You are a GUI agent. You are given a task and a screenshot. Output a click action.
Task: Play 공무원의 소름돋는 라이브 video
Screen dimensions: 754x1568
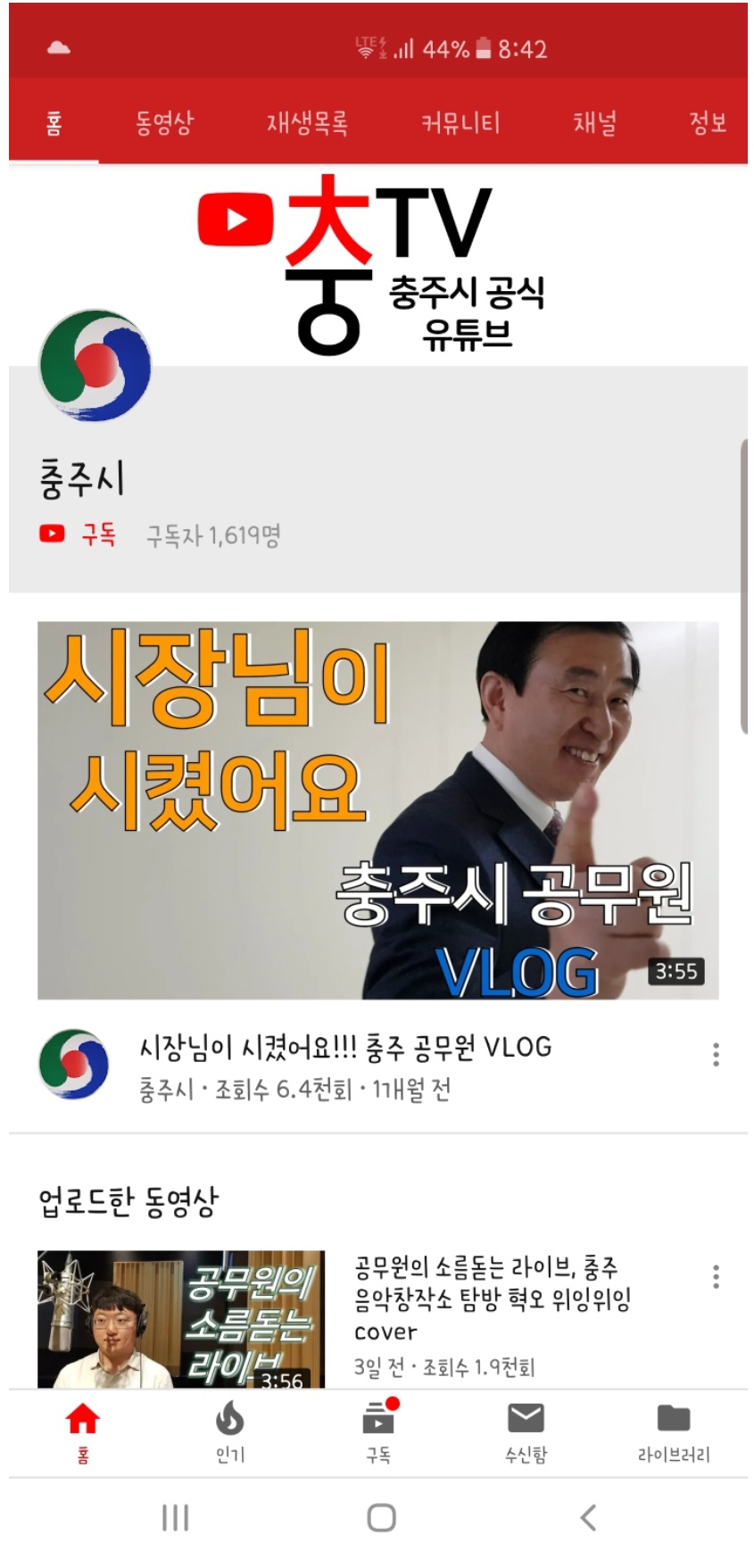[181, 1319]
